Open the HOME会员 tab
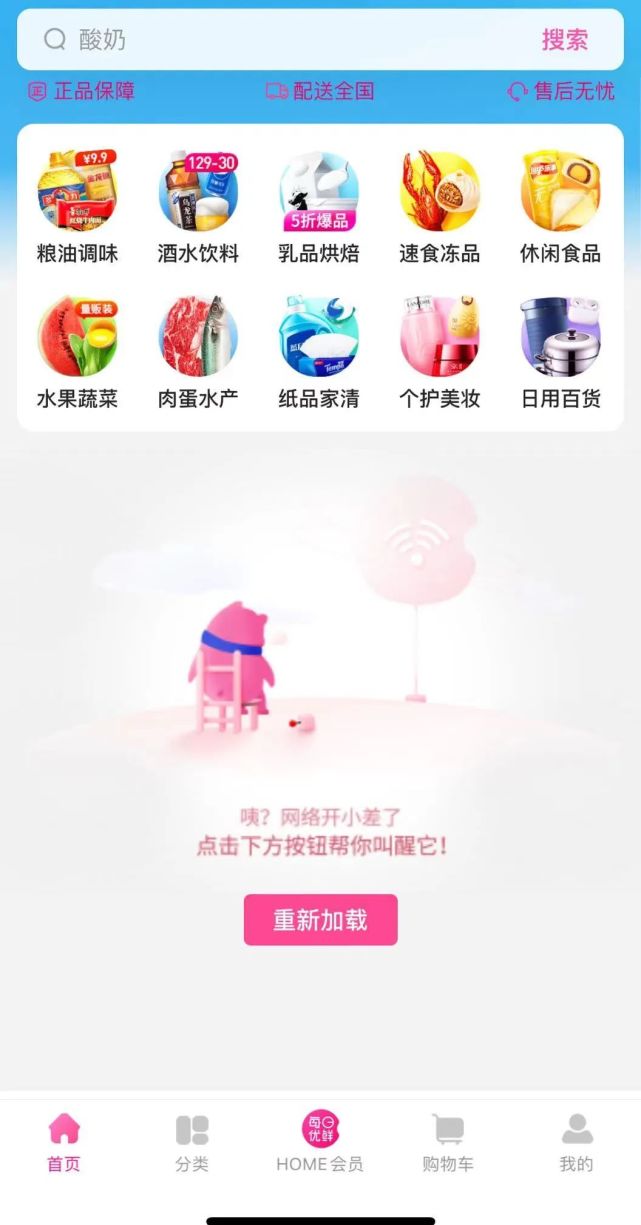This screenshot has width=641, height=1225. point(320,1143)
